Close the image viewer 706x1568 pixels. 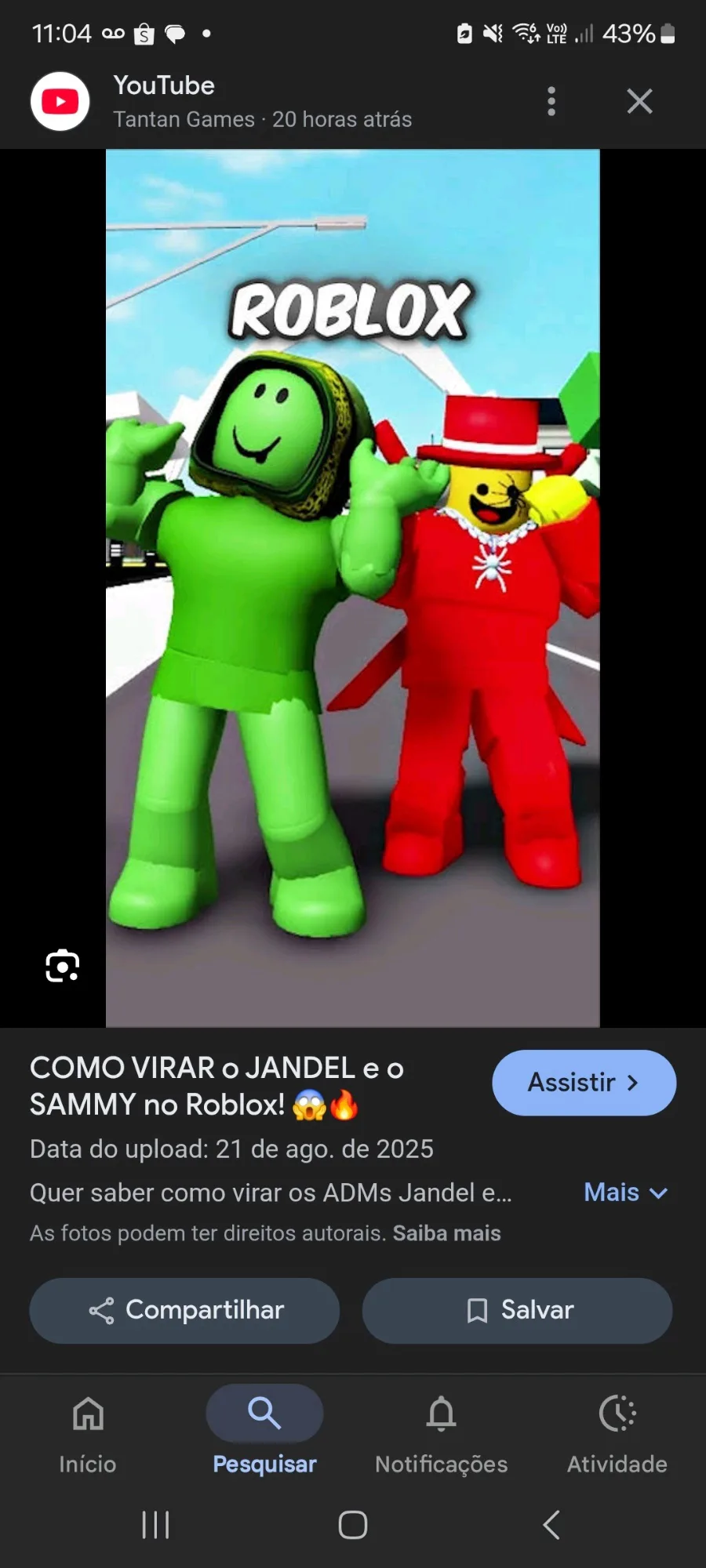pos(639,101)
